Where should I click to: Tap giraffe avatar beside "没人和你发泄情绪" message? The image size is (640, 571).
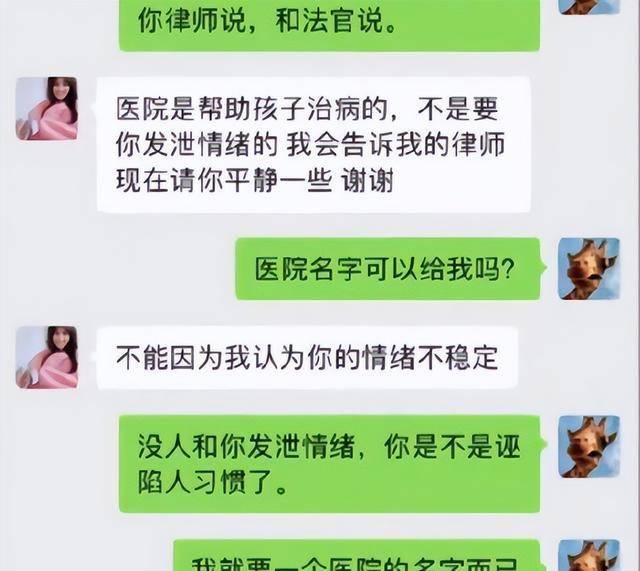tap(588, 446)
